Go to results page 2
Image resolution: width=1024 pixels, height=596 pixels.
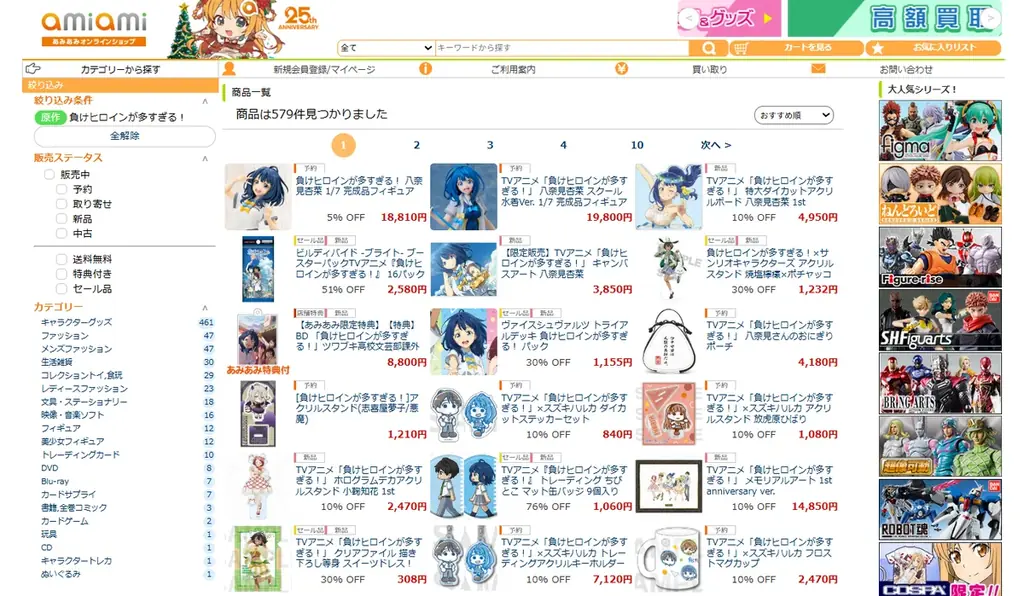point(417,145)
